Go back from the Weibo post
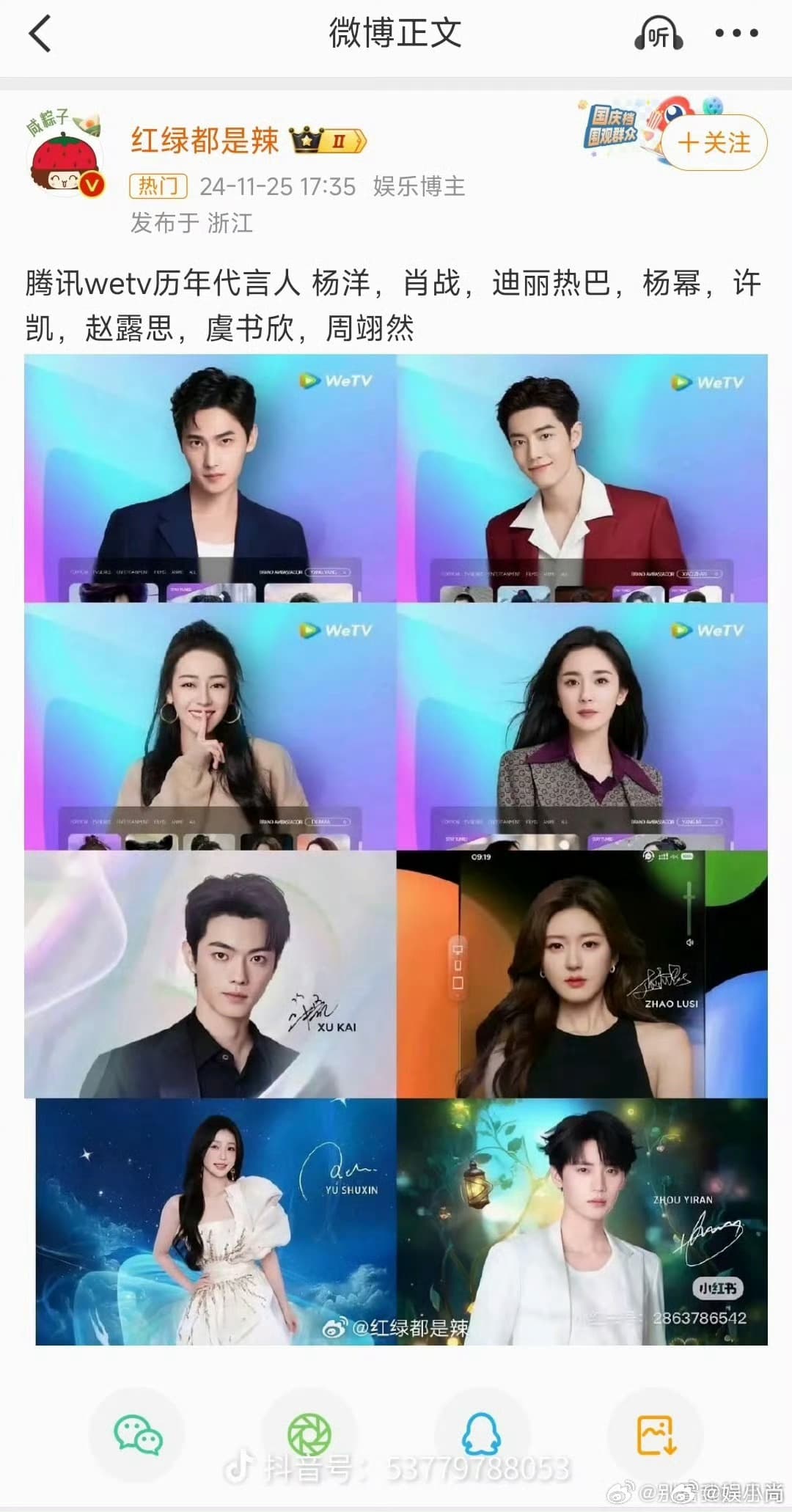Viewport: 792px width, 1512px height. pyautogui.click(x=40, y=34)
